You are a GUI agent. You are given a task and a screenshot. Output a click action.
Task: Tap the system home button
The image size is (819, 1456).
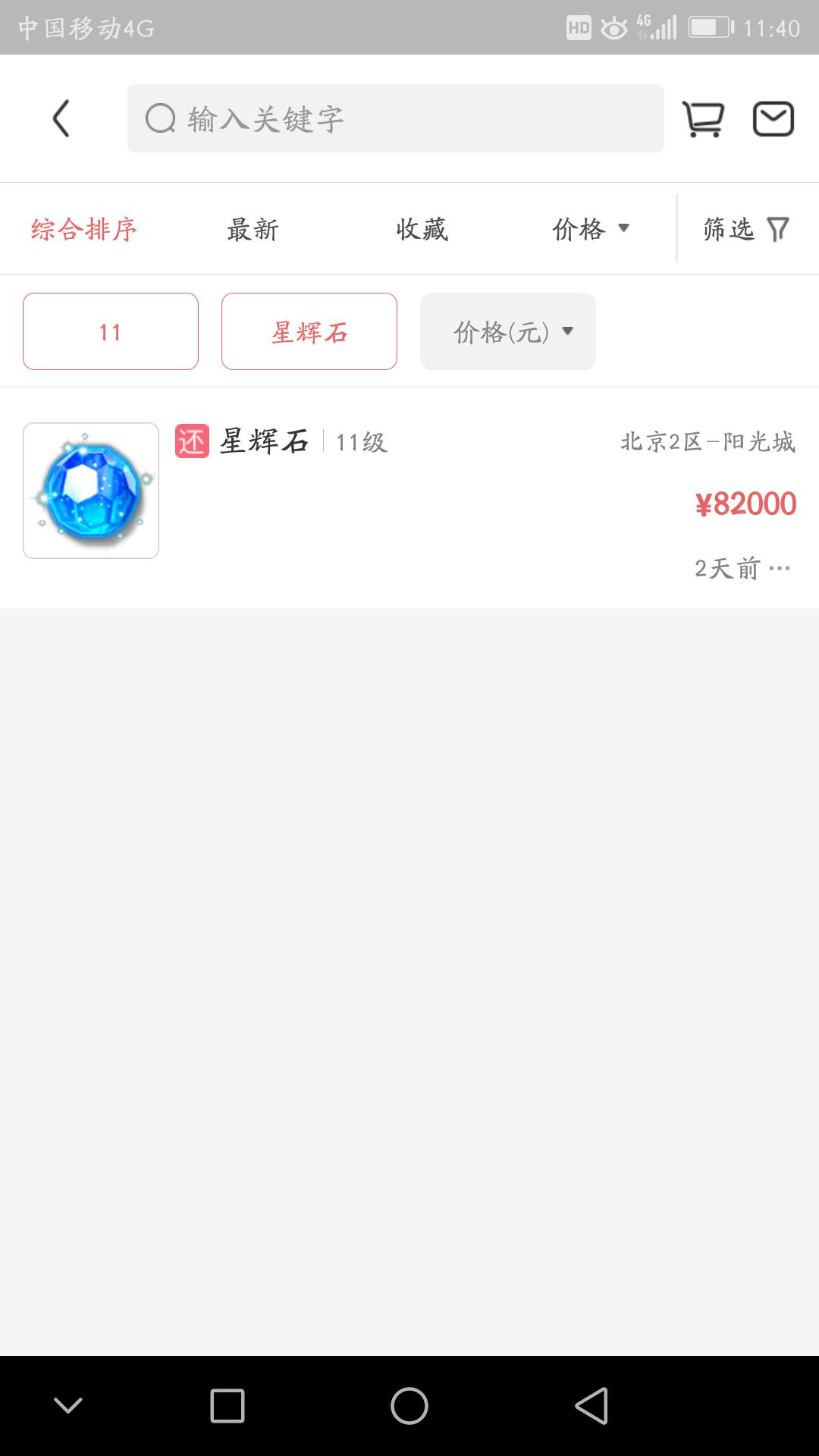(409, 1406)
